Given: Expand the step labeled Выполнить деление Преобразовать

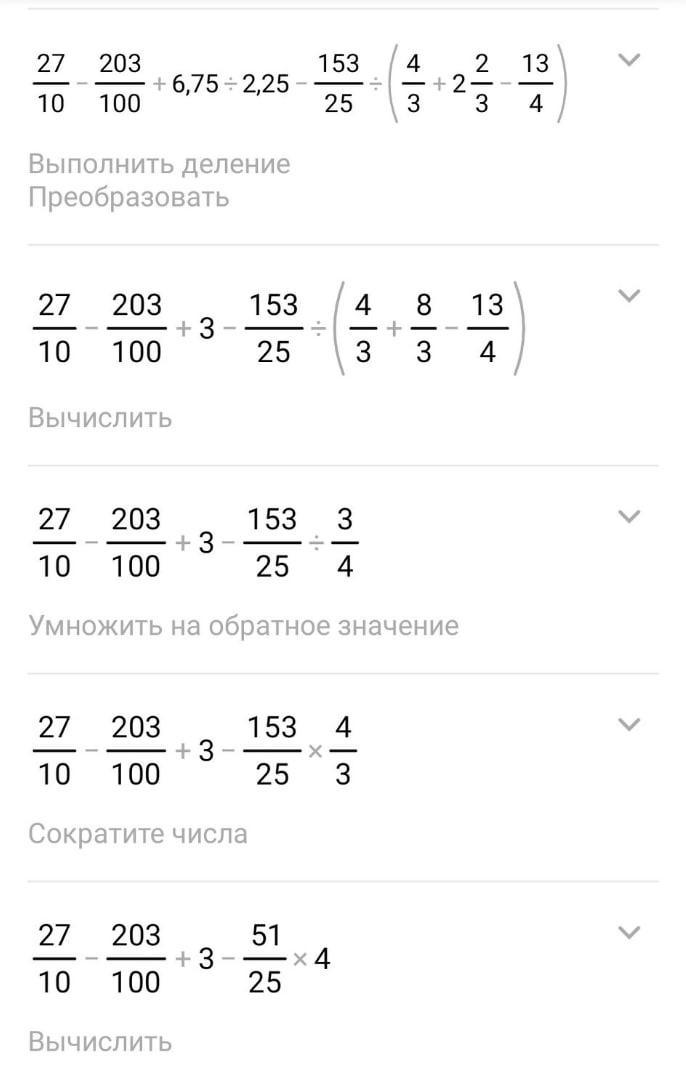Looking at the screenshot, I should coord(628,61).
